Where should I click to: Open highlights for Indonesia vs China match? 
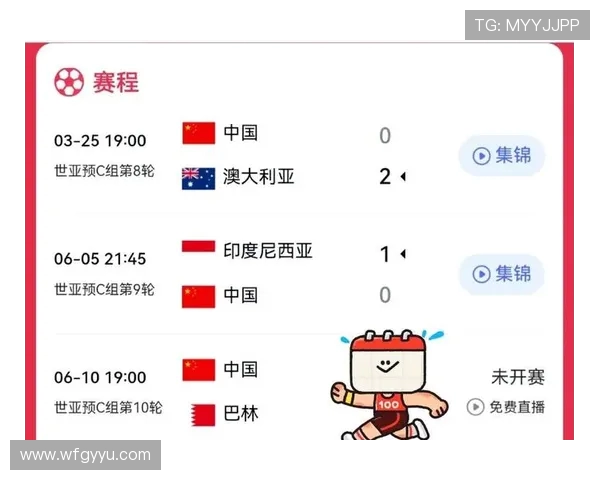click(x=502, y=274)
